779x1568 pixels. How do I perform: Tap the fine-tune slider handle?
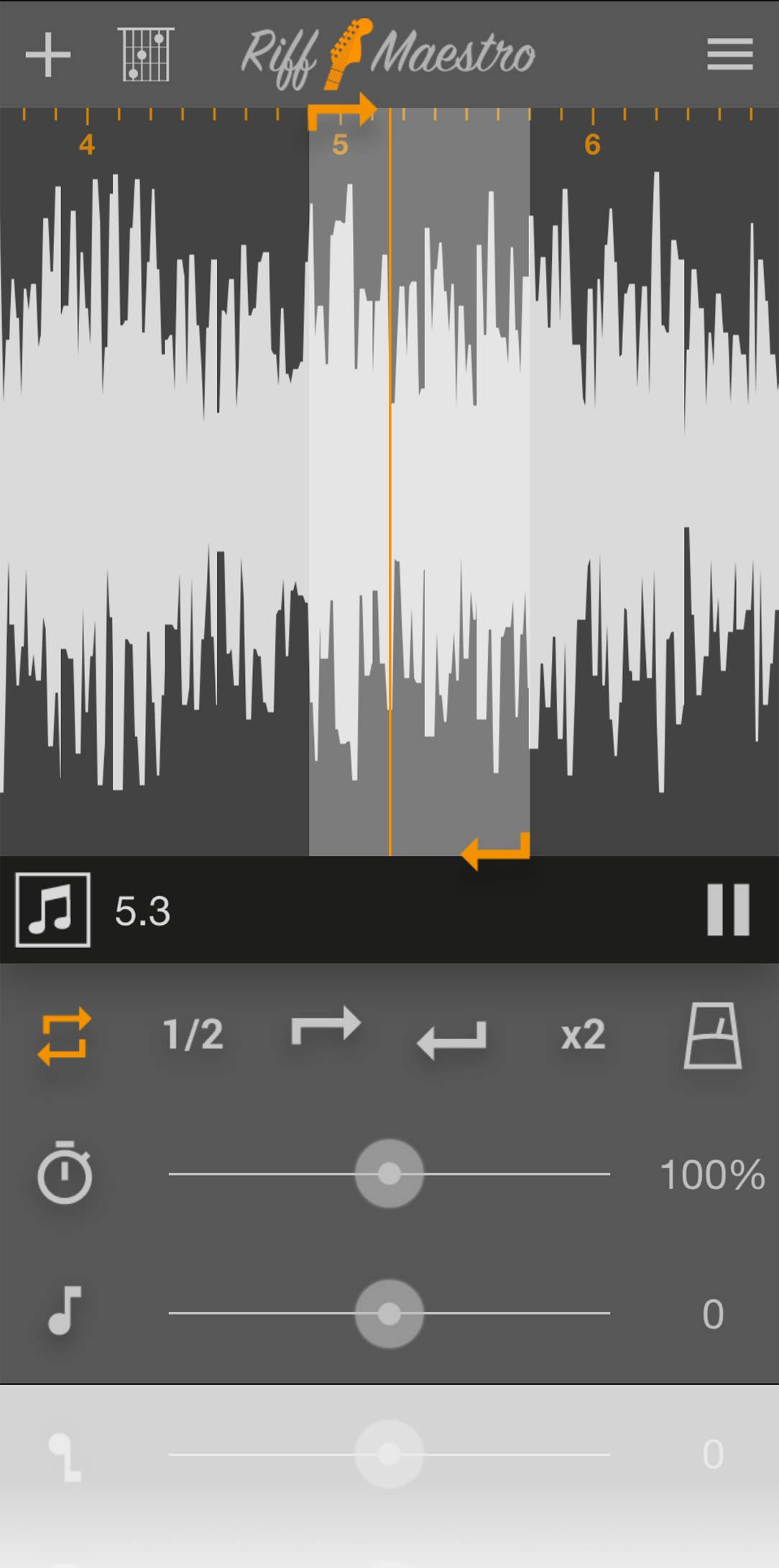(389, 1454)
